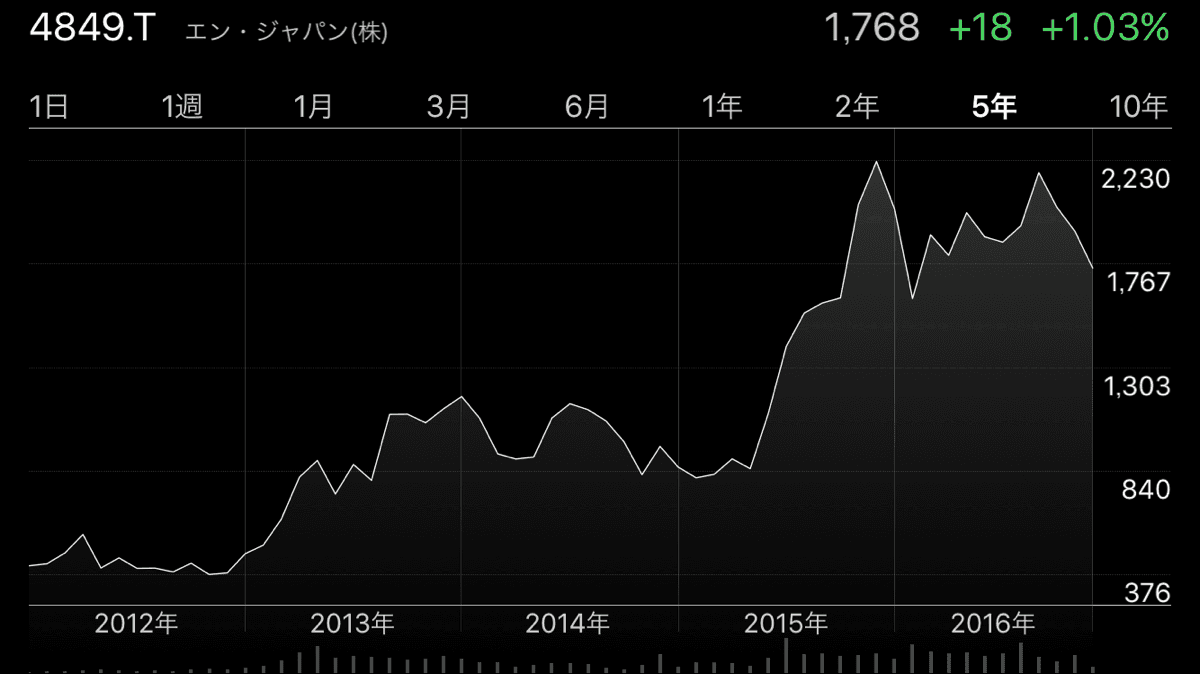The image size is (1200, 674).
Task: Select the 5年 time range
Action: [995, 107]
